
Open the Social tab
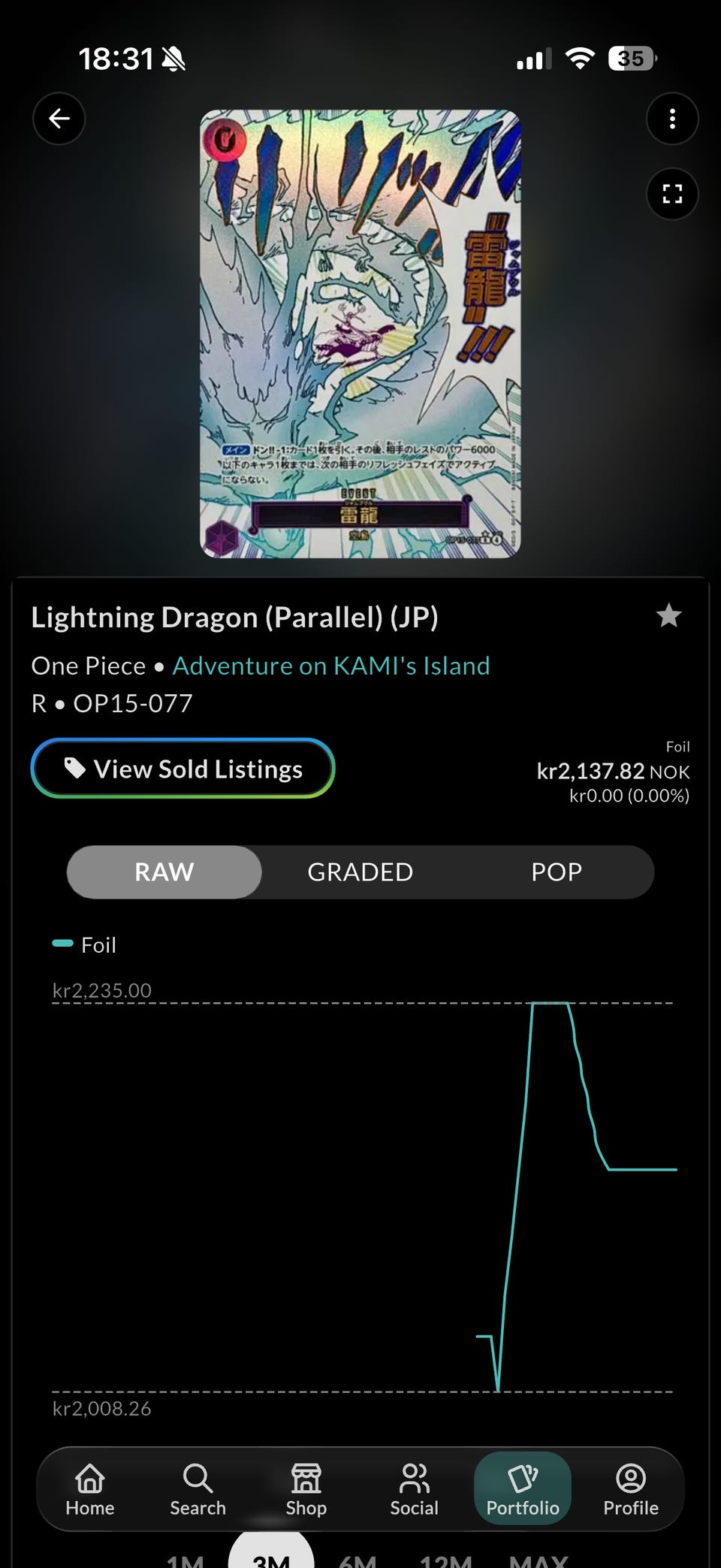pyautogui.click(x=414, y=1489)
